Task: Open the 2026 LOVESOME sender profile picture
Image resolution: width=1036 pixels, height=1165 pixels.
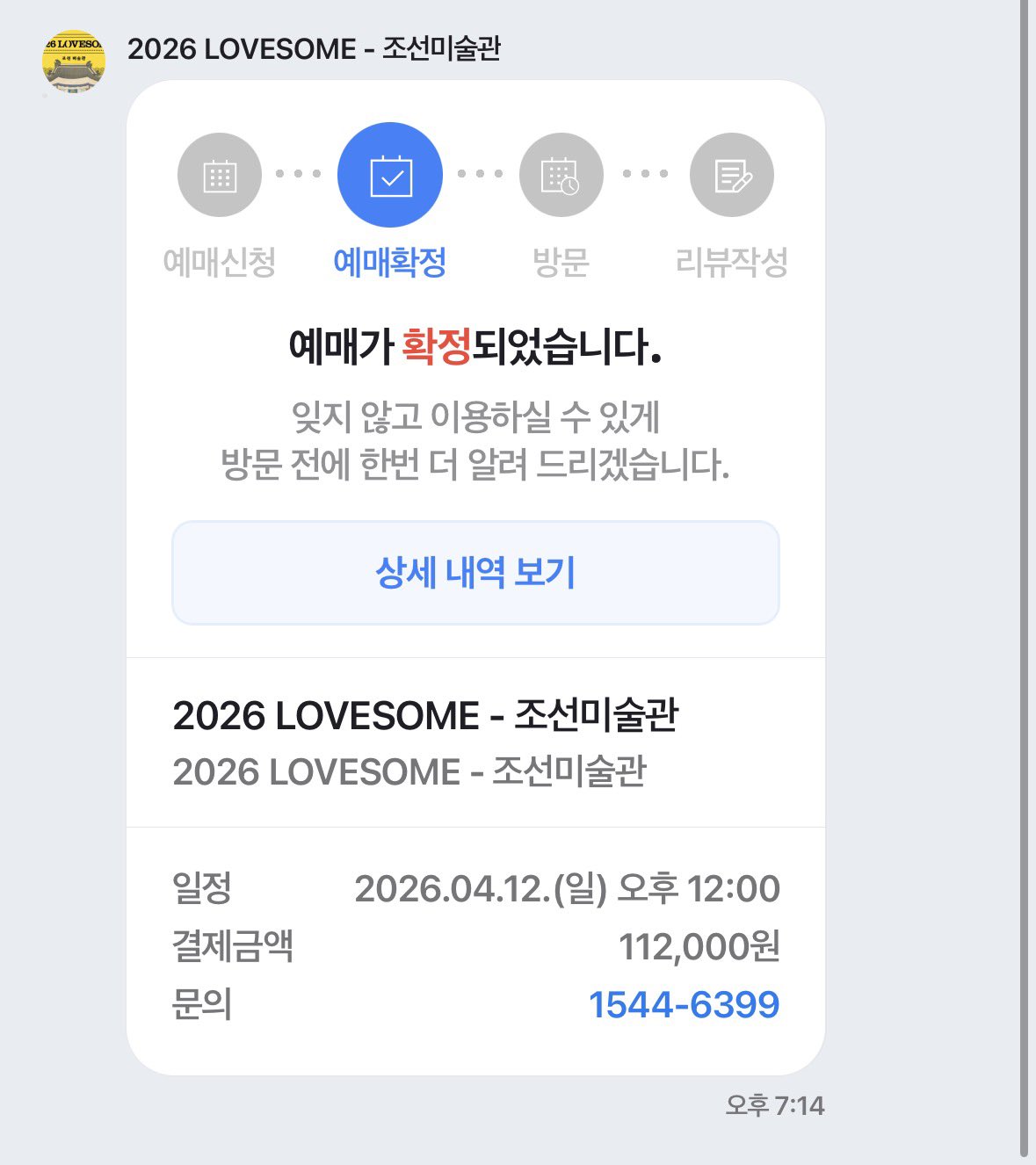Action: (x=74, y=62)
